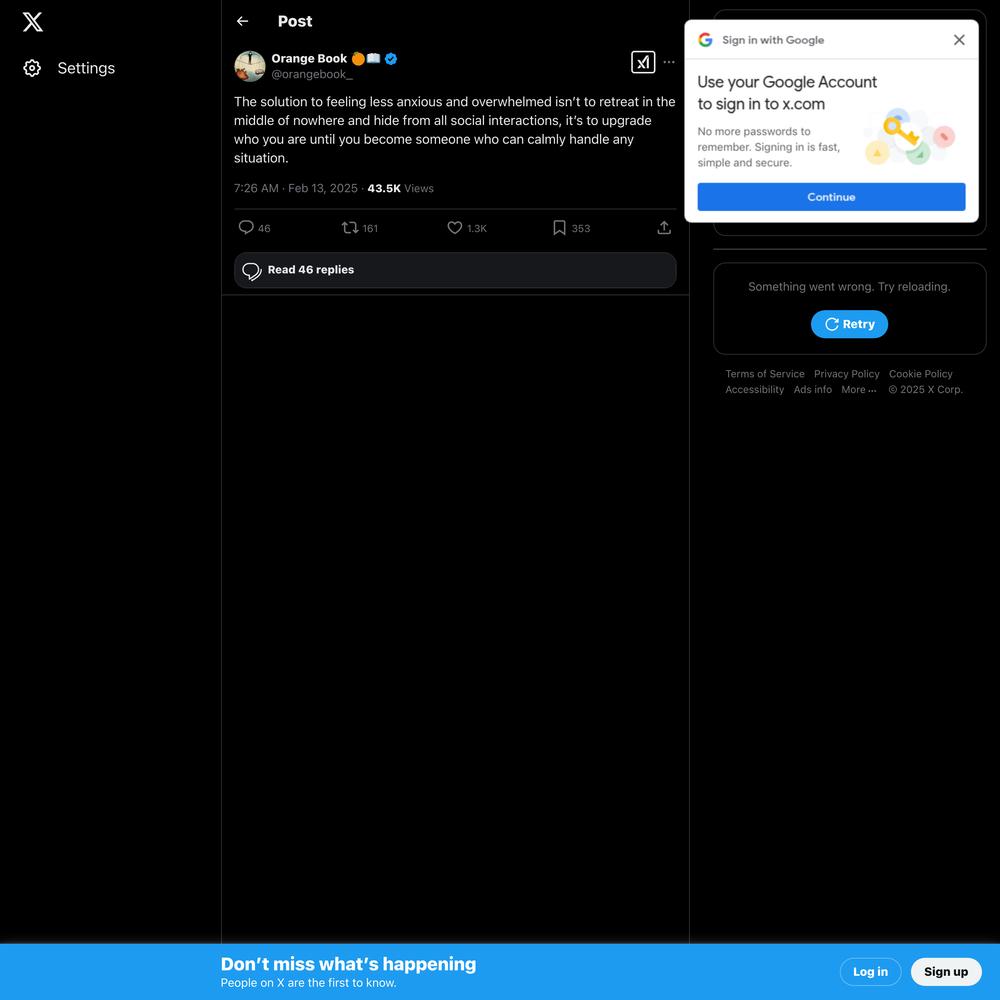Bookmark the Orange Book post
The image size is (1000, 1000).
[x=560, y=228]
